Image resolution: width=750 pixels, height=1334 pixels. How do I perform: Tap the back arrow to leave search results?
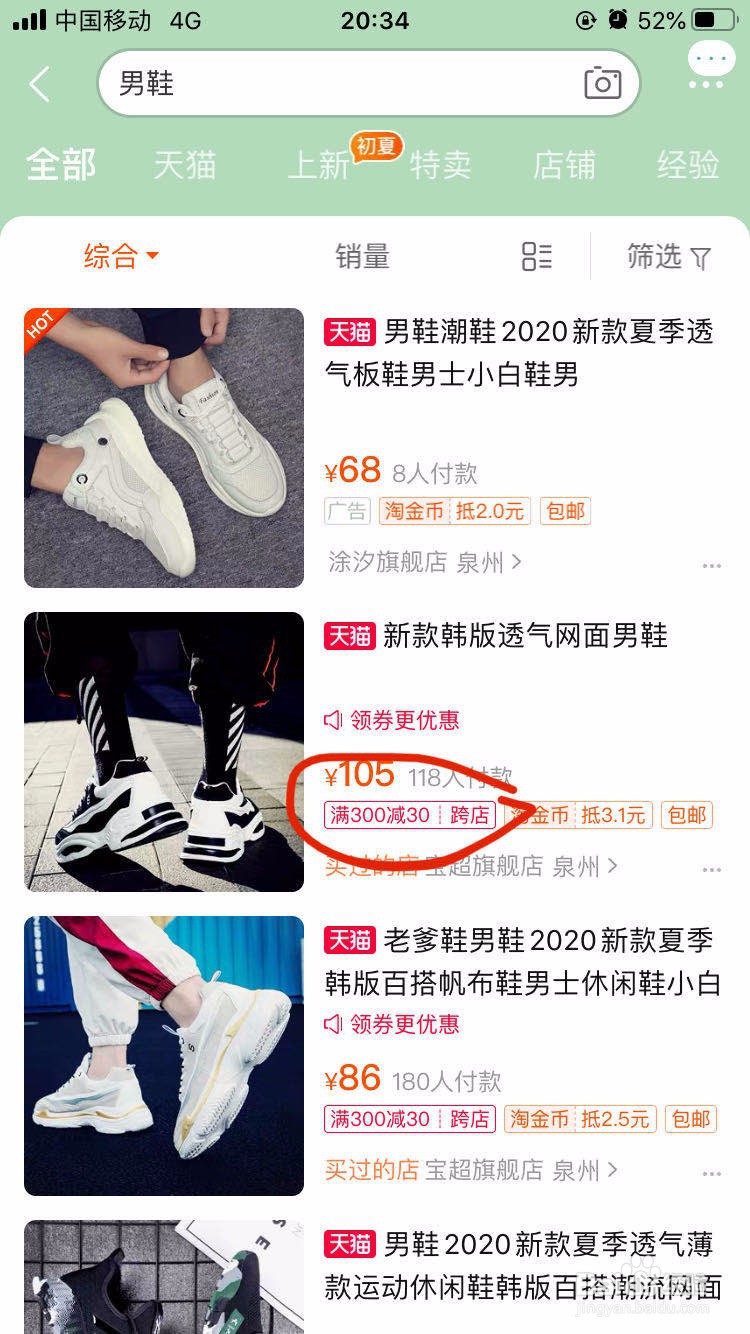pos(38,84)
